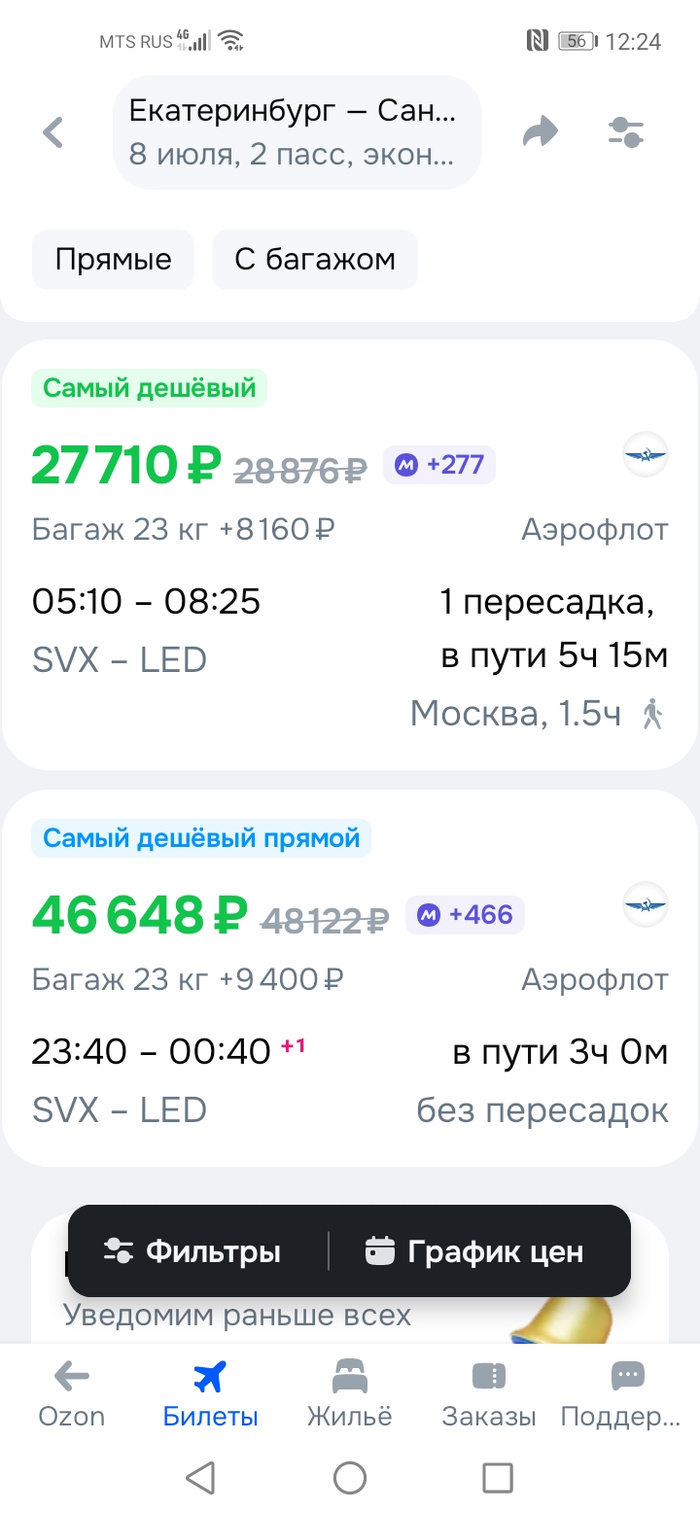700x1517 pixels.
Task: Select the Билеты tab
Action: pyautogui.click(x=210, y=1393)
